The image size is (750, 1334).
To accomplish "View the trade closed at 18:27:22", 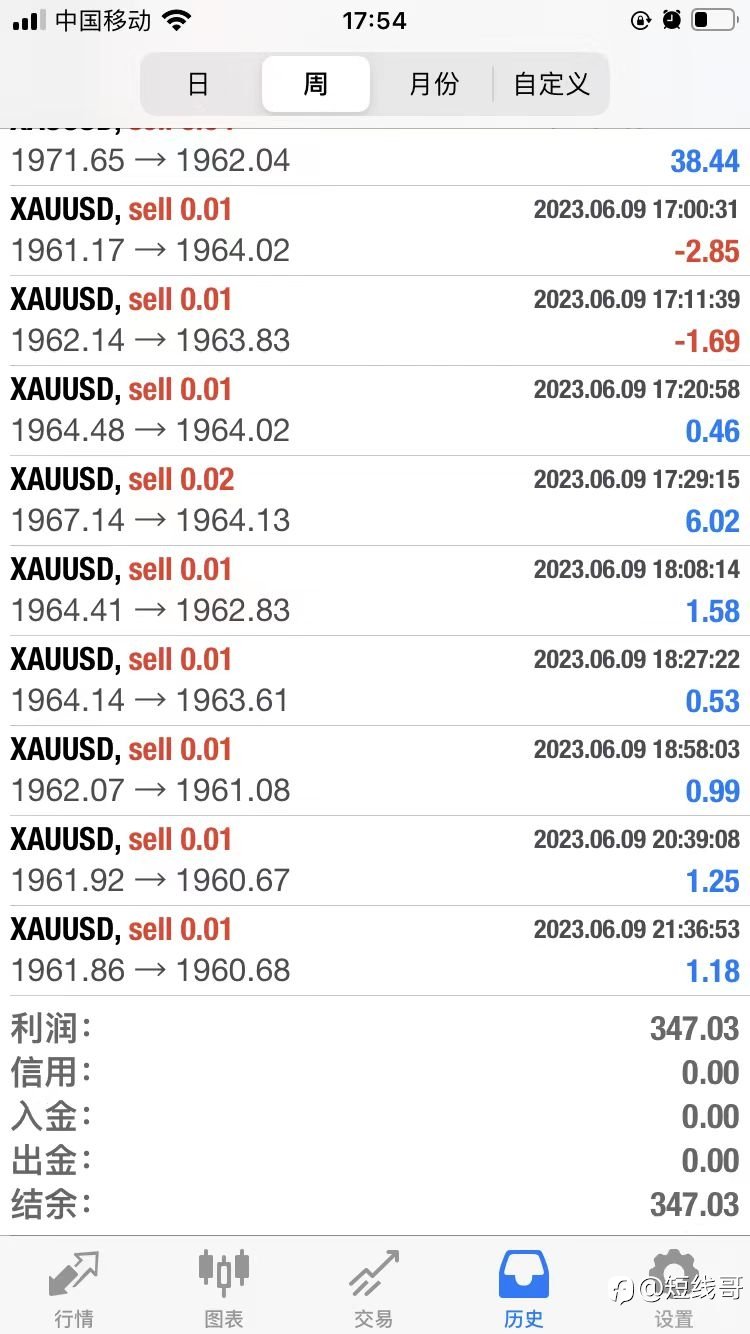I will pos(375,681).
